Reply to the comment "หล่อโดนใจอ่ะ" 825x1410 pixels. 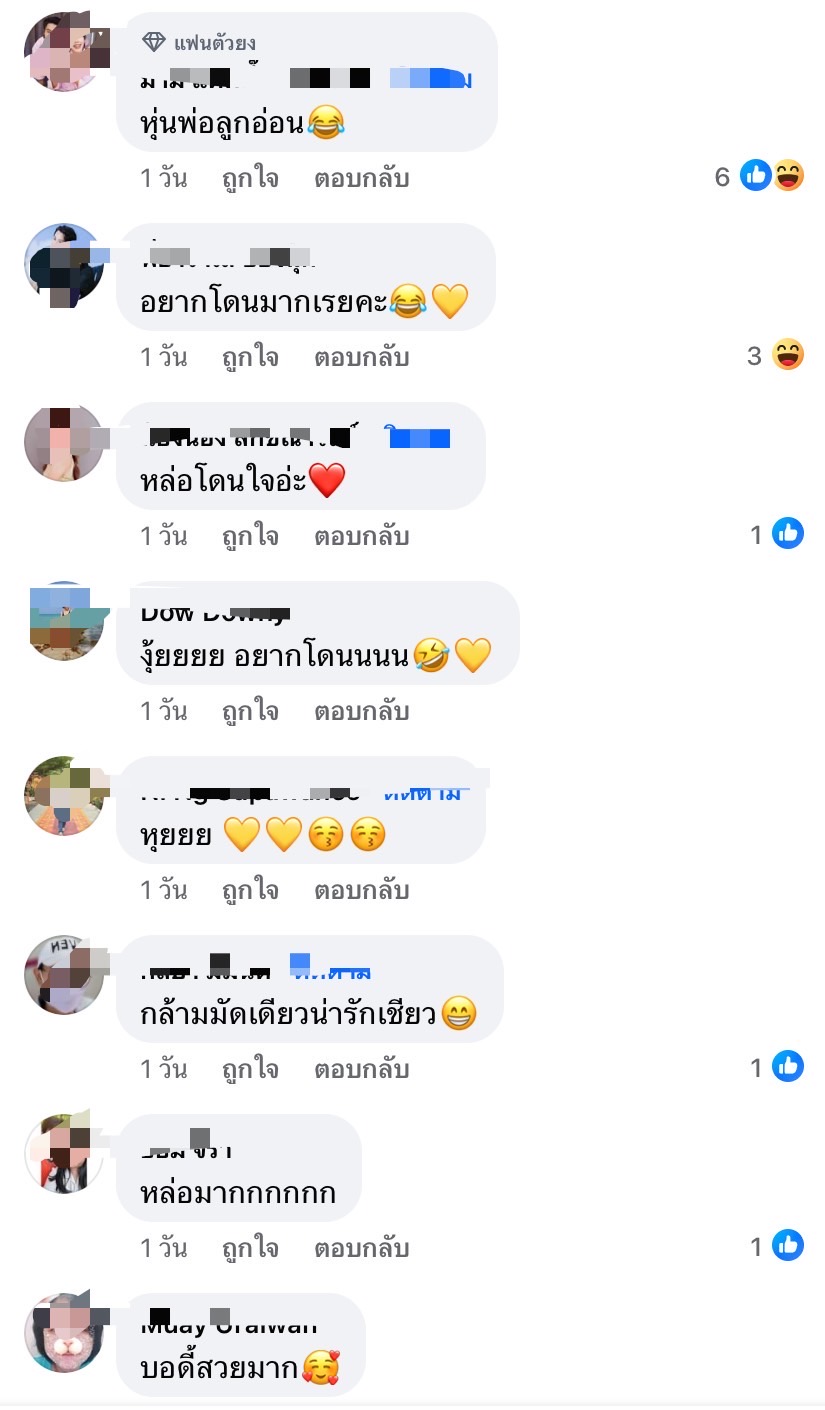pos(361,536)
